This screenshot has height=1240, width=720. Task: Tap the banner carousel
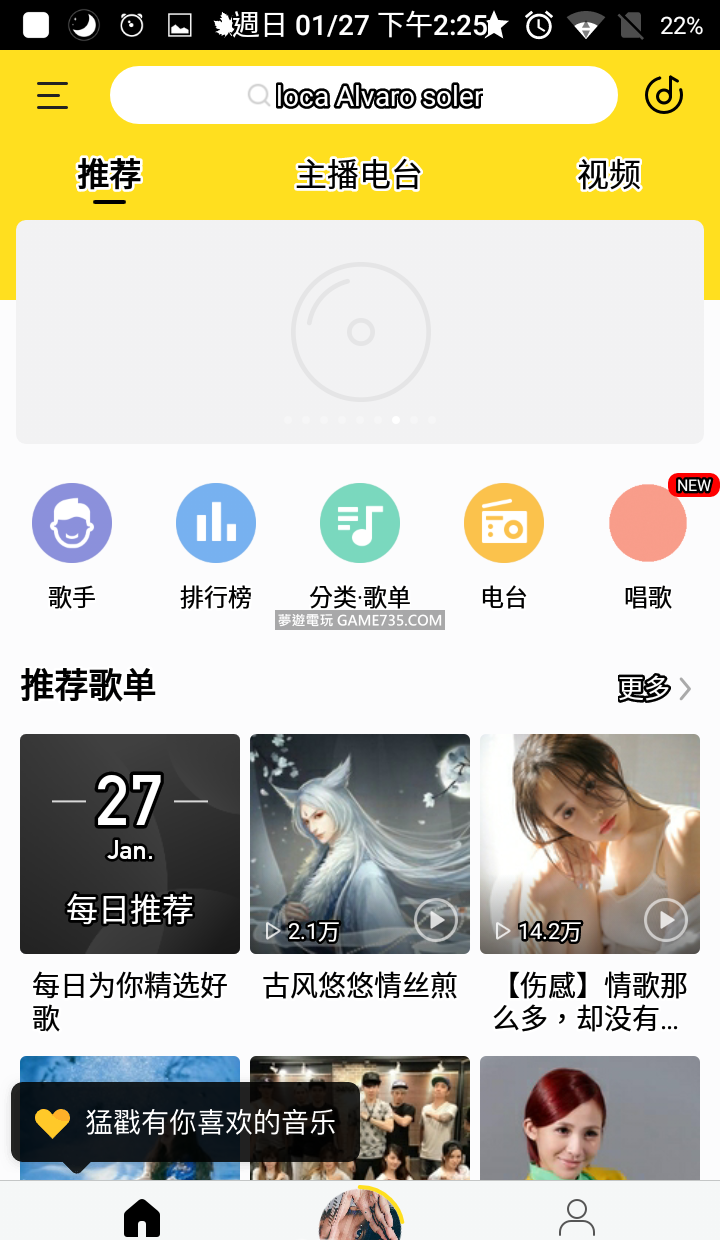[x=360, y=332]
